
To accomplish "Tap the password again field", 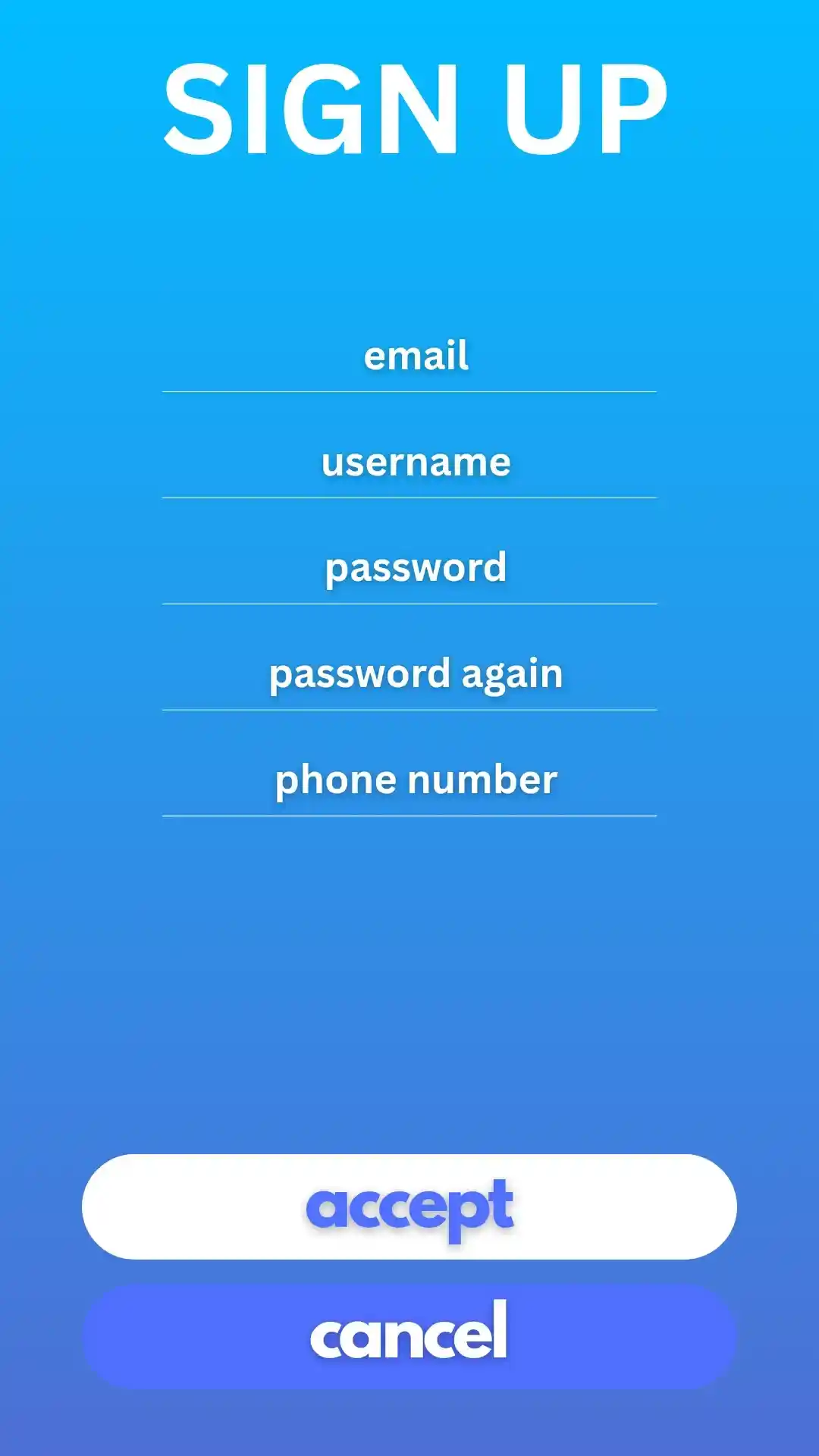I will click(409, 675).
